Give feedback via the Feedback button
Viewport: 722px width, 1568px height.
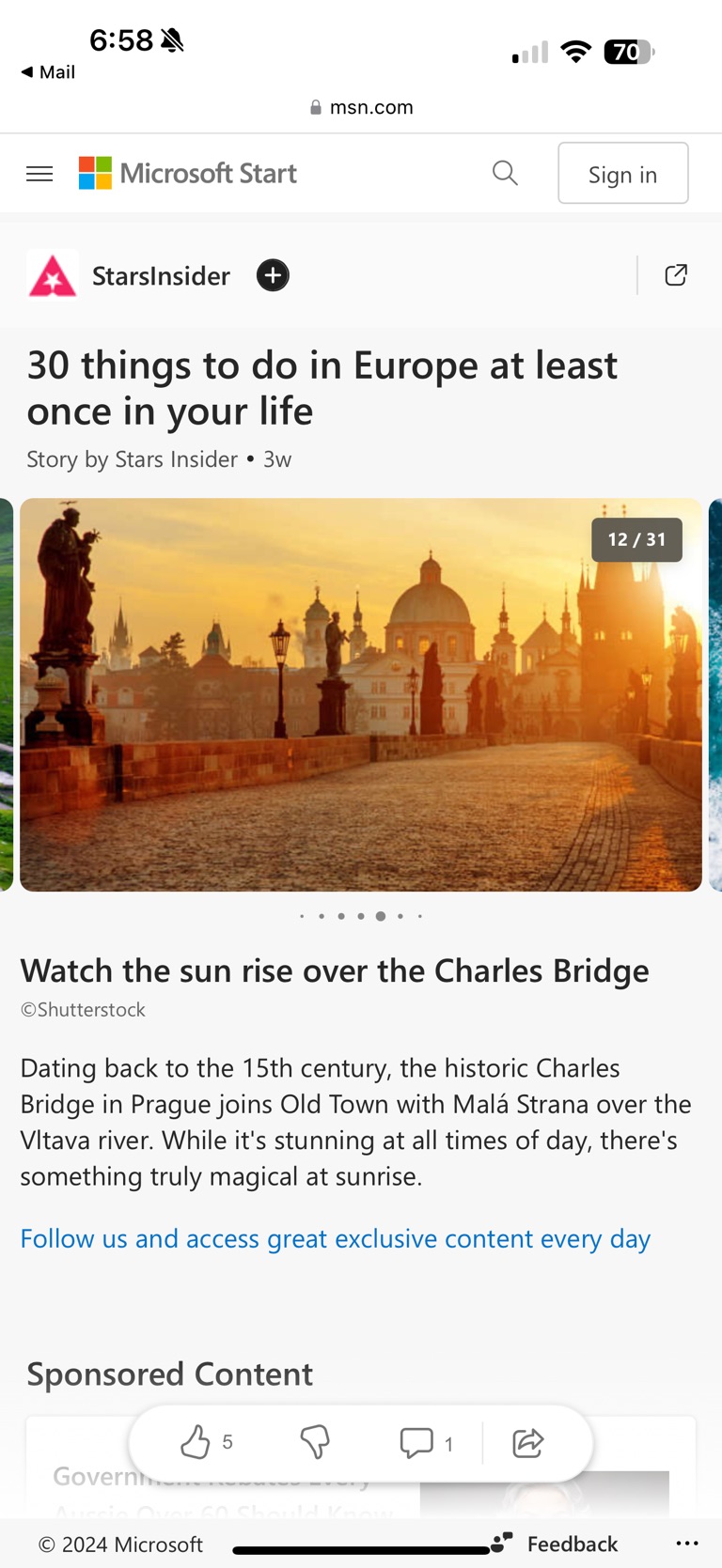[557, 1545]
